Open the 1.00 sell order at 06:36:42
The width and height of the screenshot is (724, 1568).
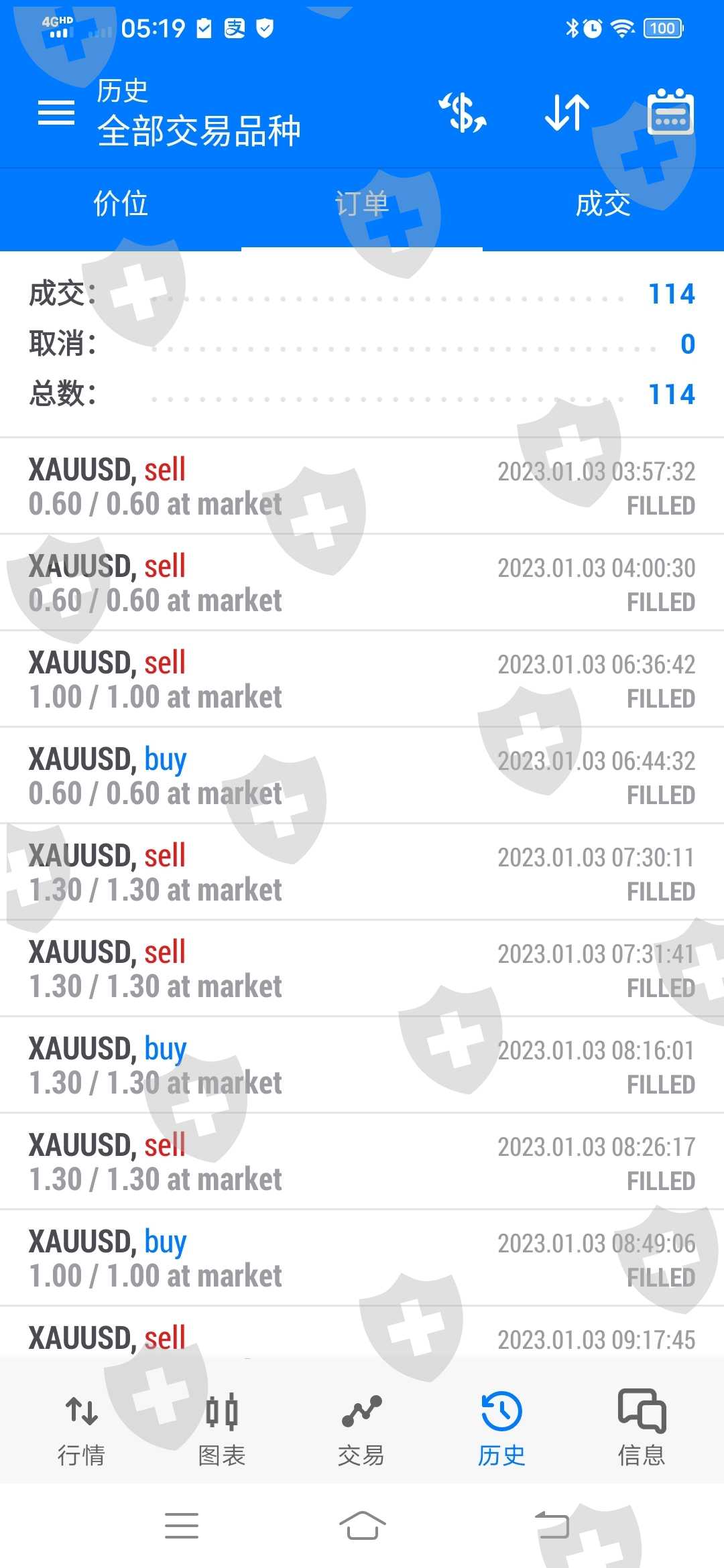(x=362, y=679)
